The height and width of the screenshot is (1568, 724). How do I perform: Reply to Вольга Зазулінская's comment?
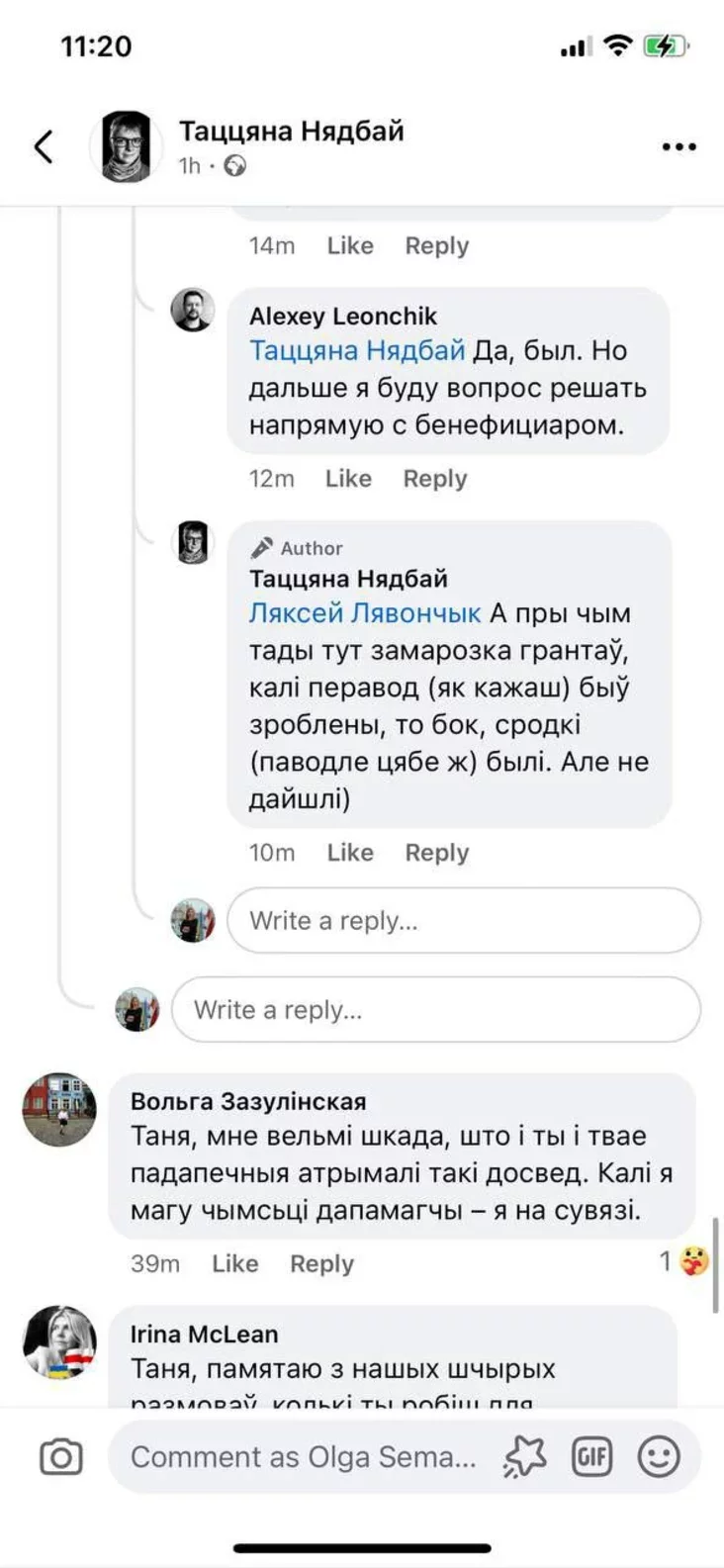point(321,1263)
